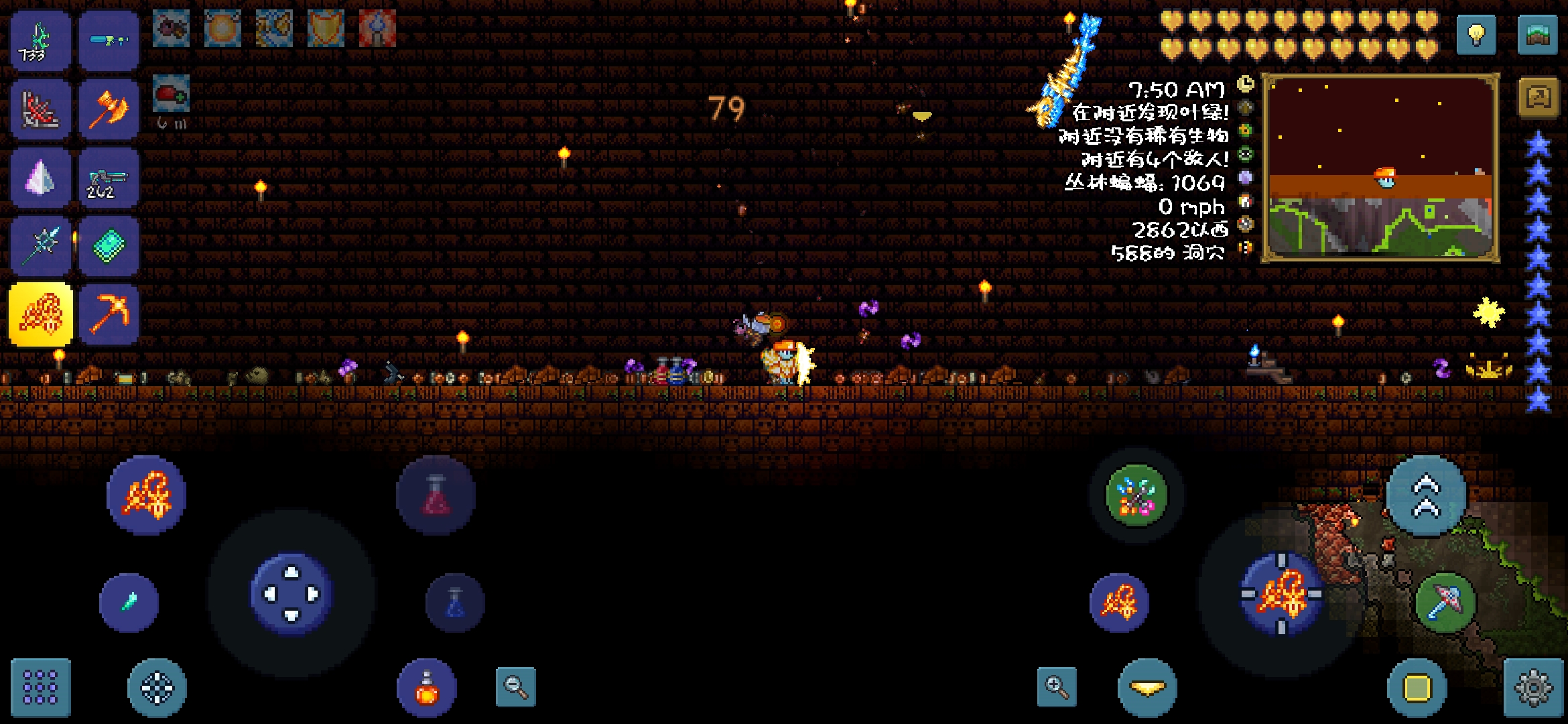
Task: Toggle the lightbulb button
Action: [x=1476, y=34]
